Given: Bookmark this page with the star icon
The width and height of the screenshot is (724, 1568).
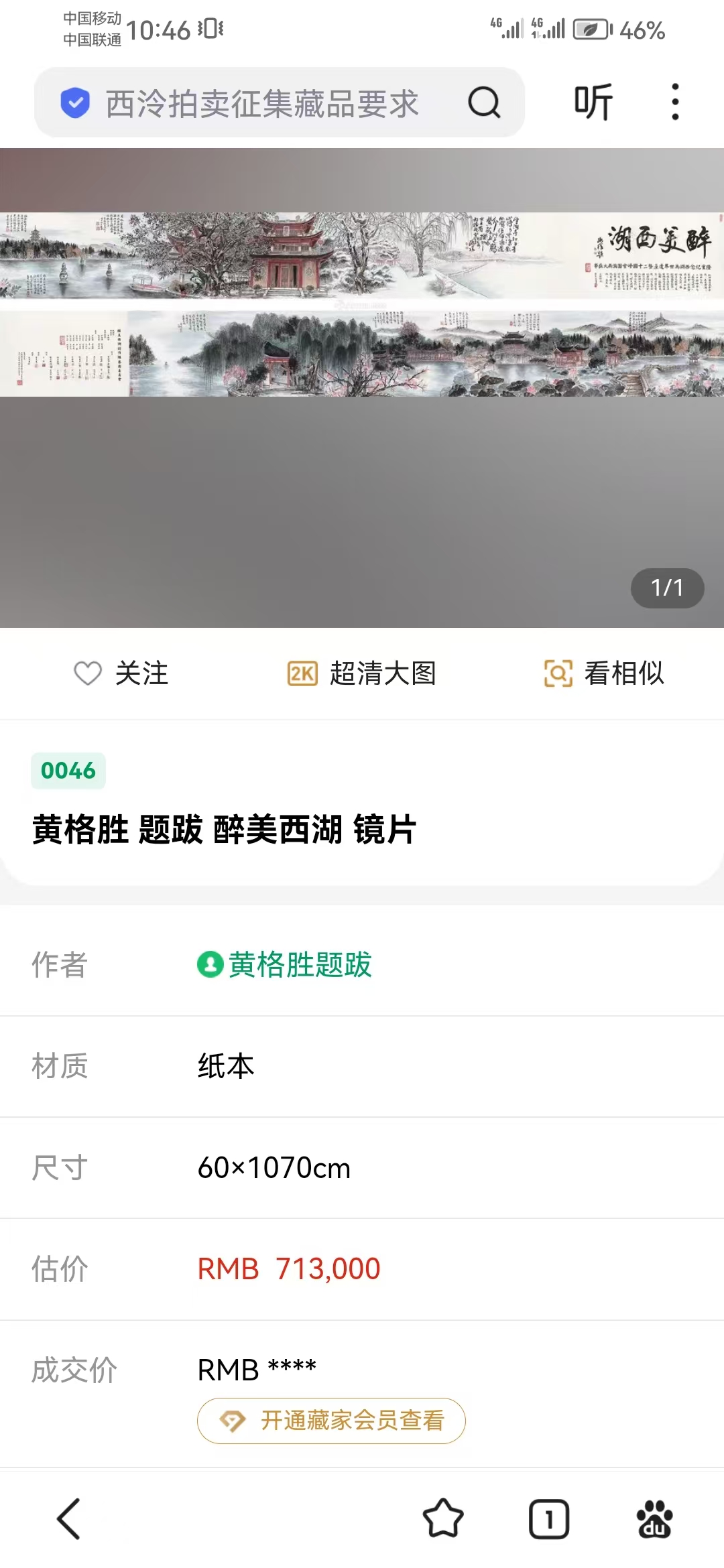Looking at the screenshot, I should coord(443,1518).
